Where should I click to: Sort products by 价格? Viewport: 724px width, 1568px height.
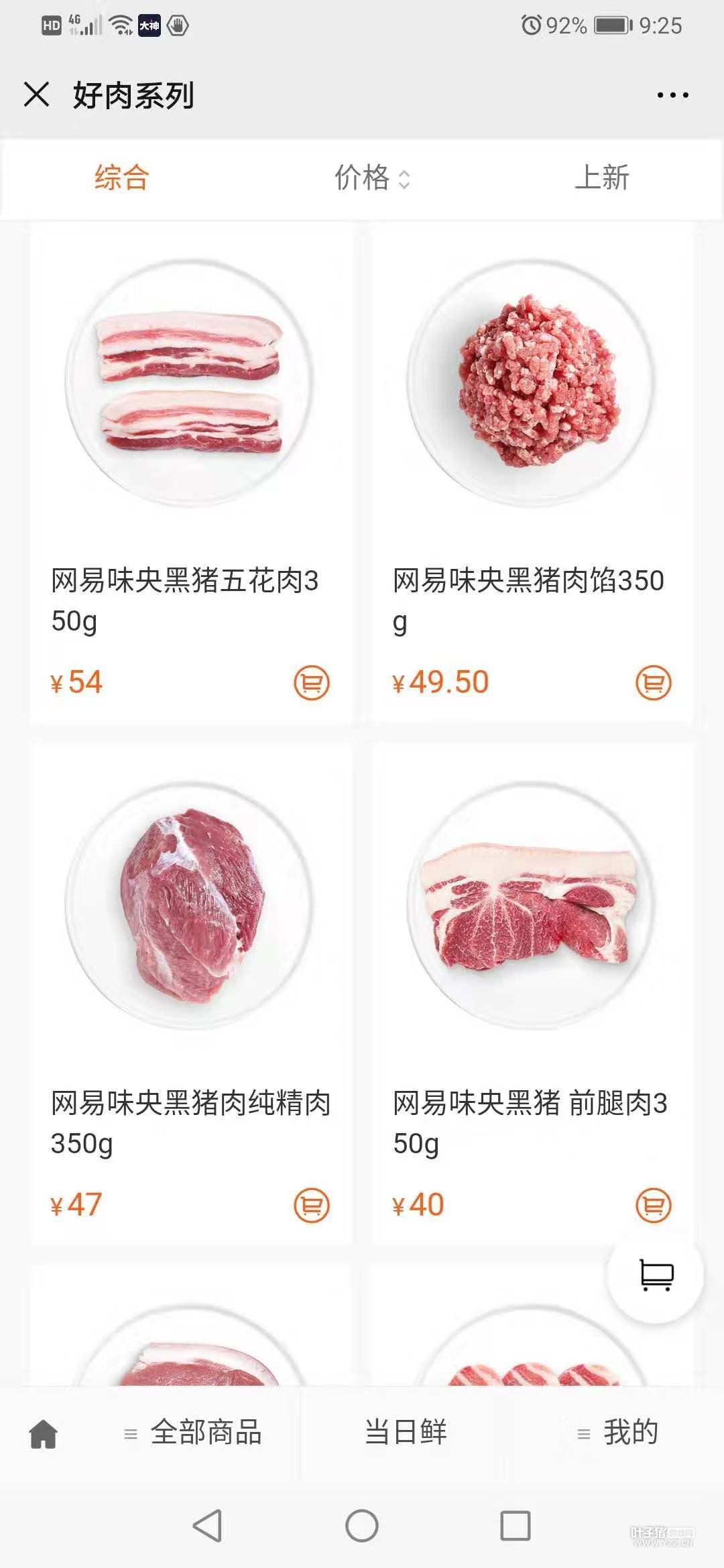[x=371, y=178]
